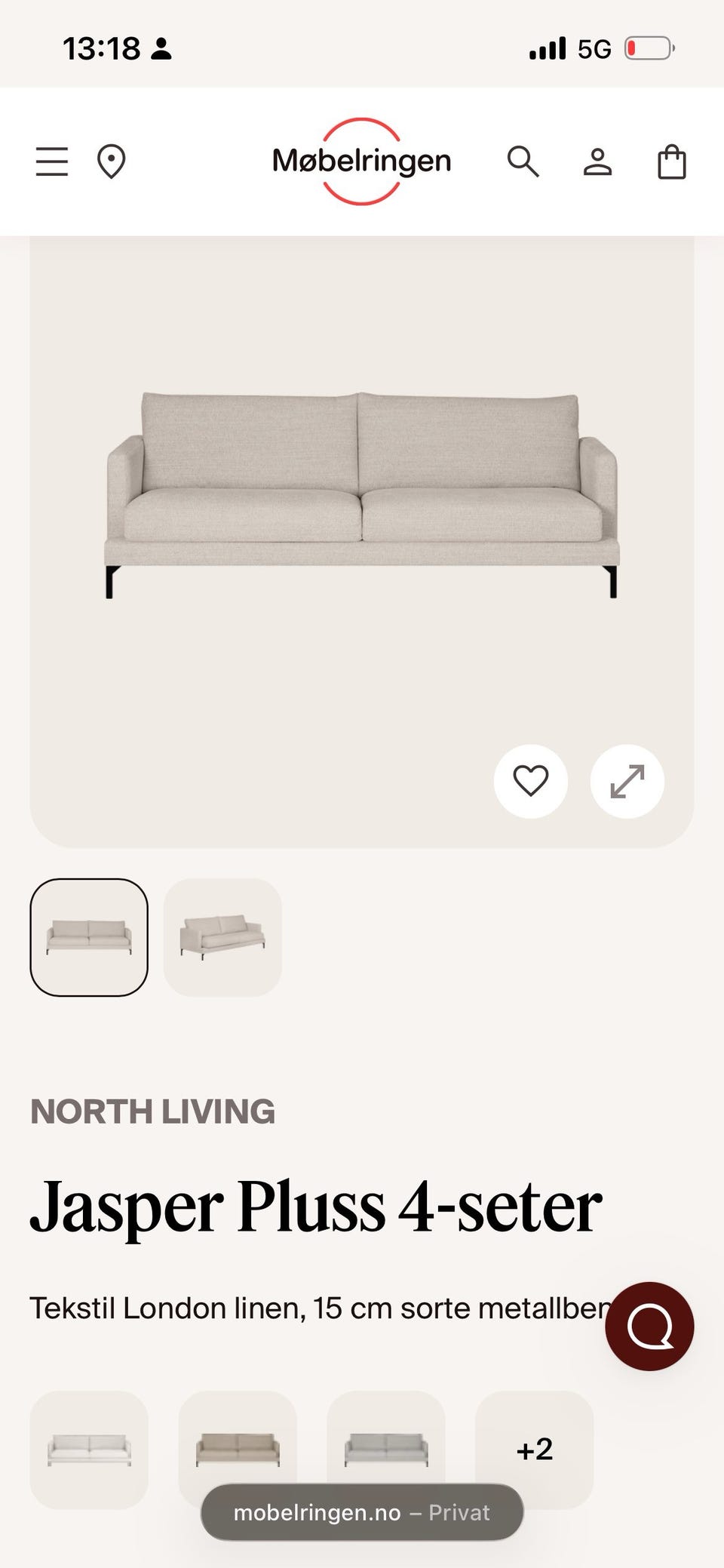The width and height of the screenshot is (724, 1568).
Task: Choose the brown sofa variant
Action: pos(238,1450)
